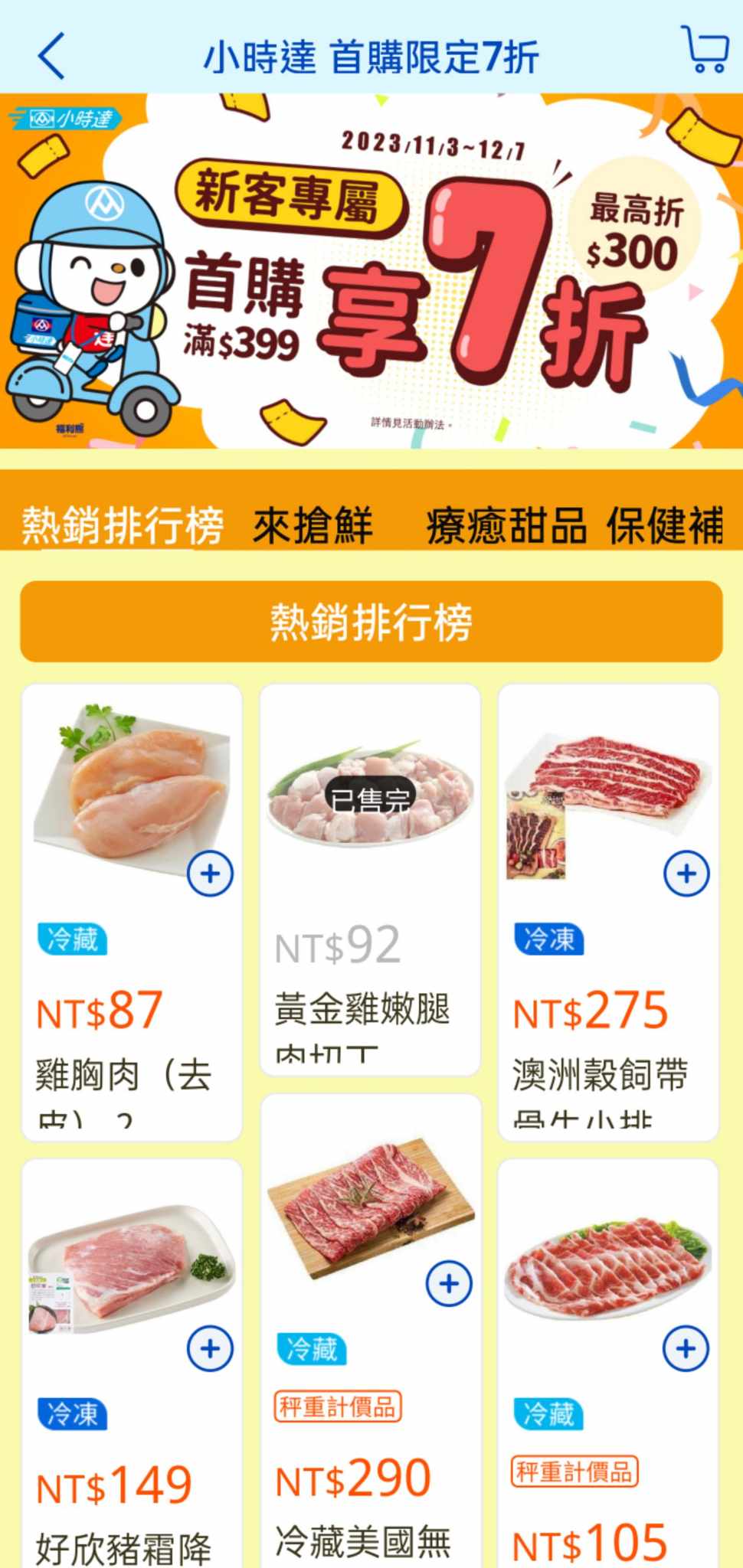Add NT$87 雞胸肉 to cart

click(210, 874)
